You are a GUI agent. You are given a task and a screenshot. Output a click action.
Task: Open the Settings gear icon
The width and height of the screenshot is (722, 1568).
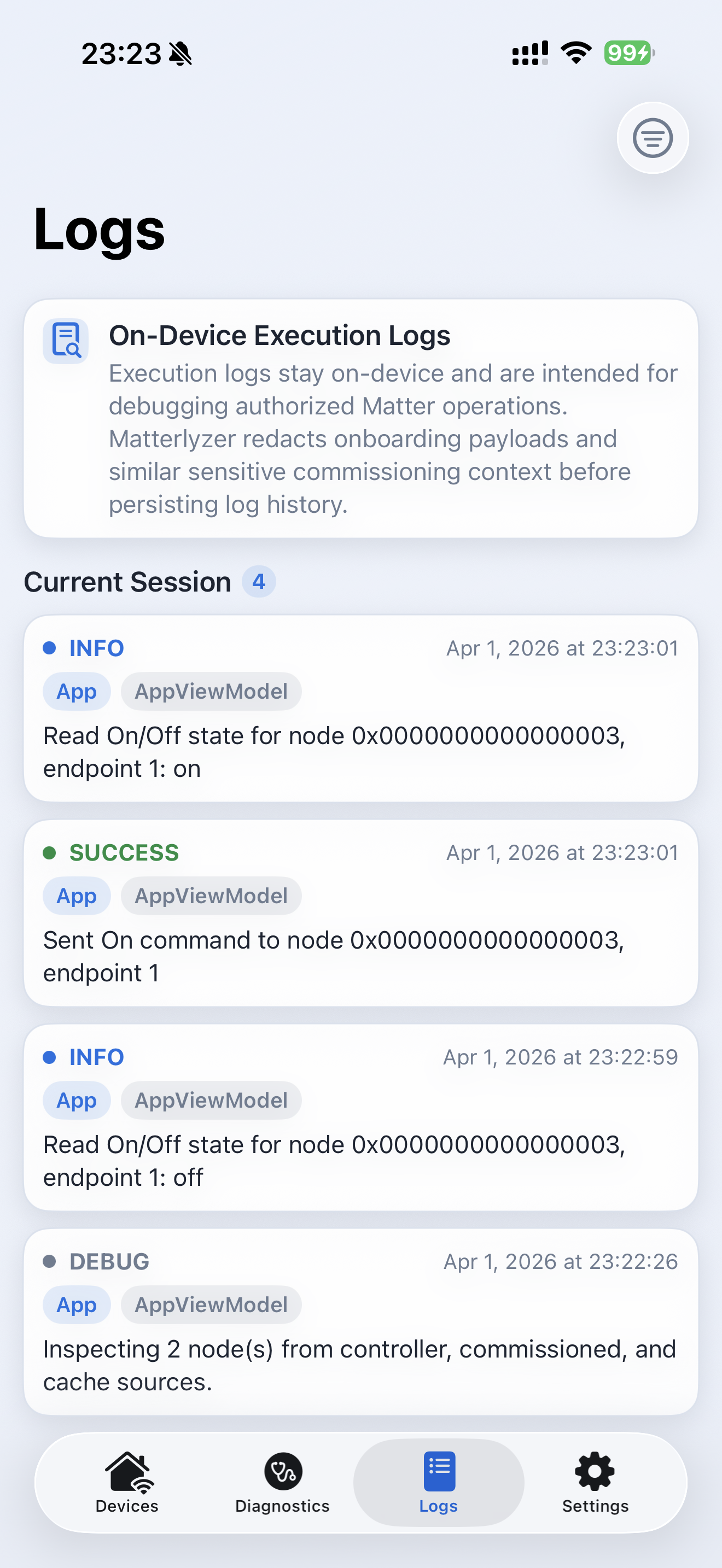pos(594,1470)
